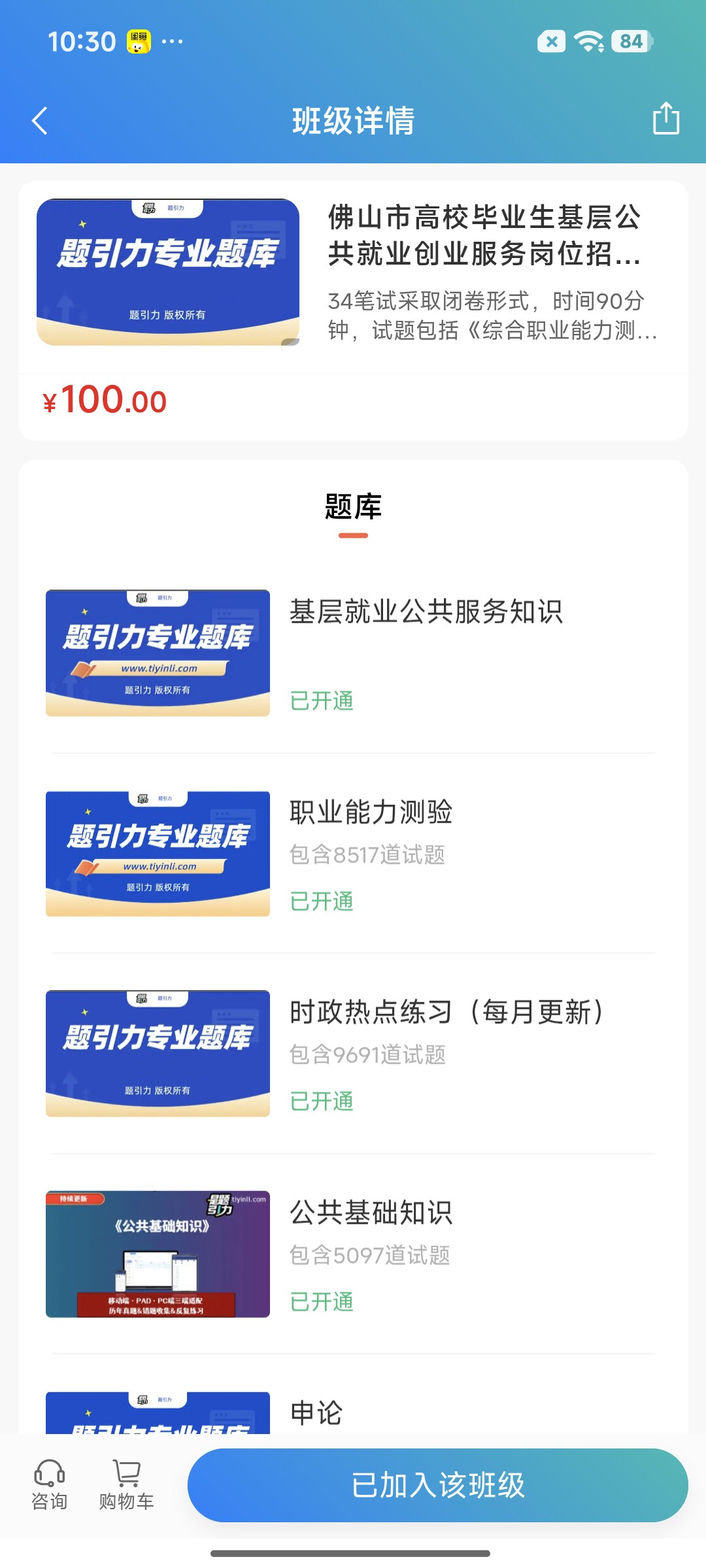
Task: Open 公共基础知识 question bank
Action: point(353,1254)
